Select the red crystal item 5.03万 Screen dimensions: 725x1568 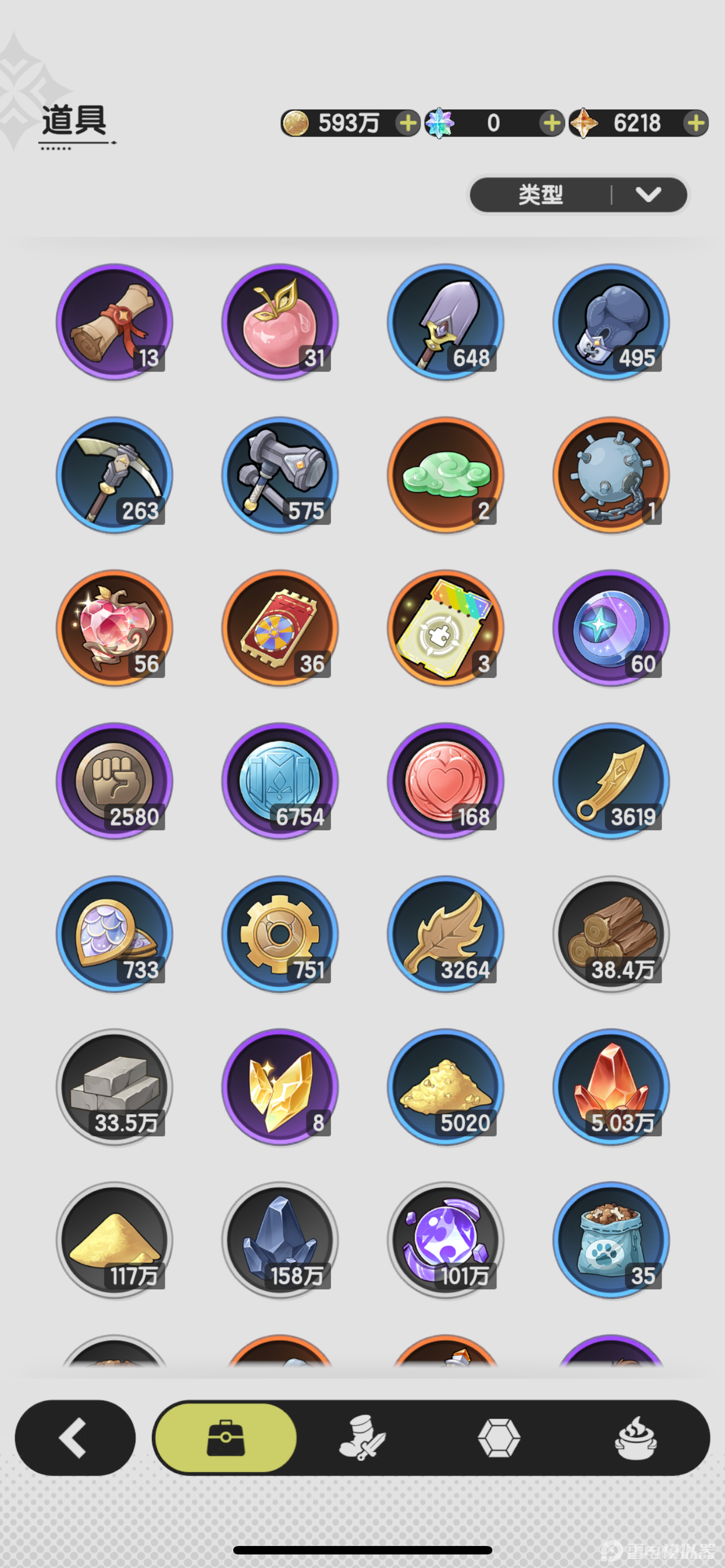[x=611, y=1087]
